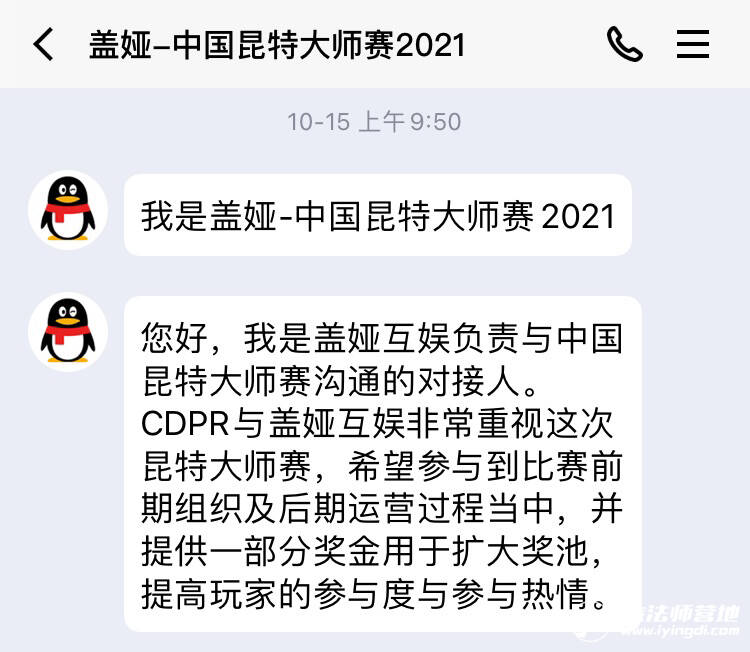The height and width of the screenshot is (652, 750).
Task: Start a voice call from the header
Action: 624,44
